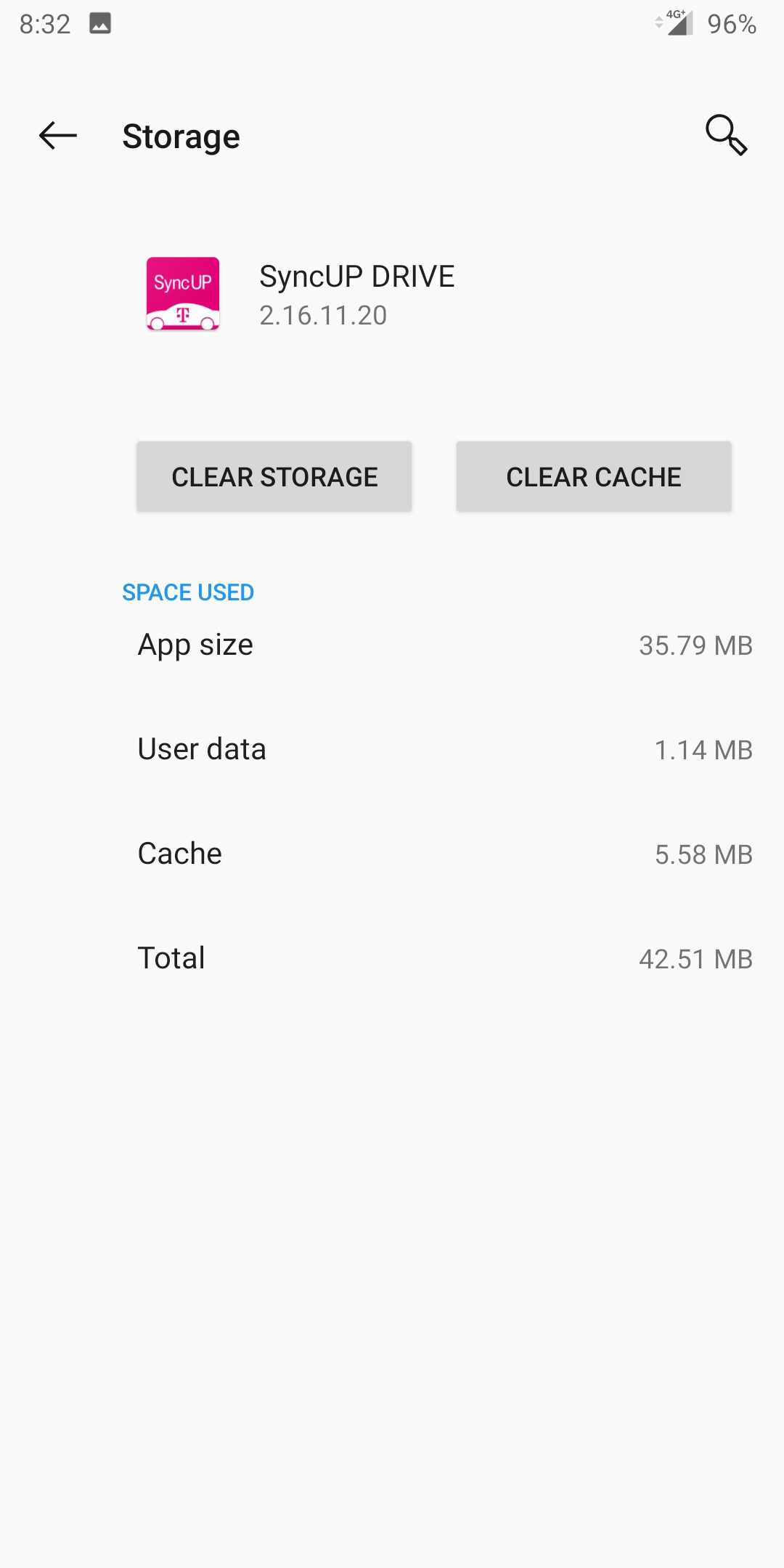Viewport: 784px width, 1568px height.
Task: Open the Storage screen title
Action: 181,136
